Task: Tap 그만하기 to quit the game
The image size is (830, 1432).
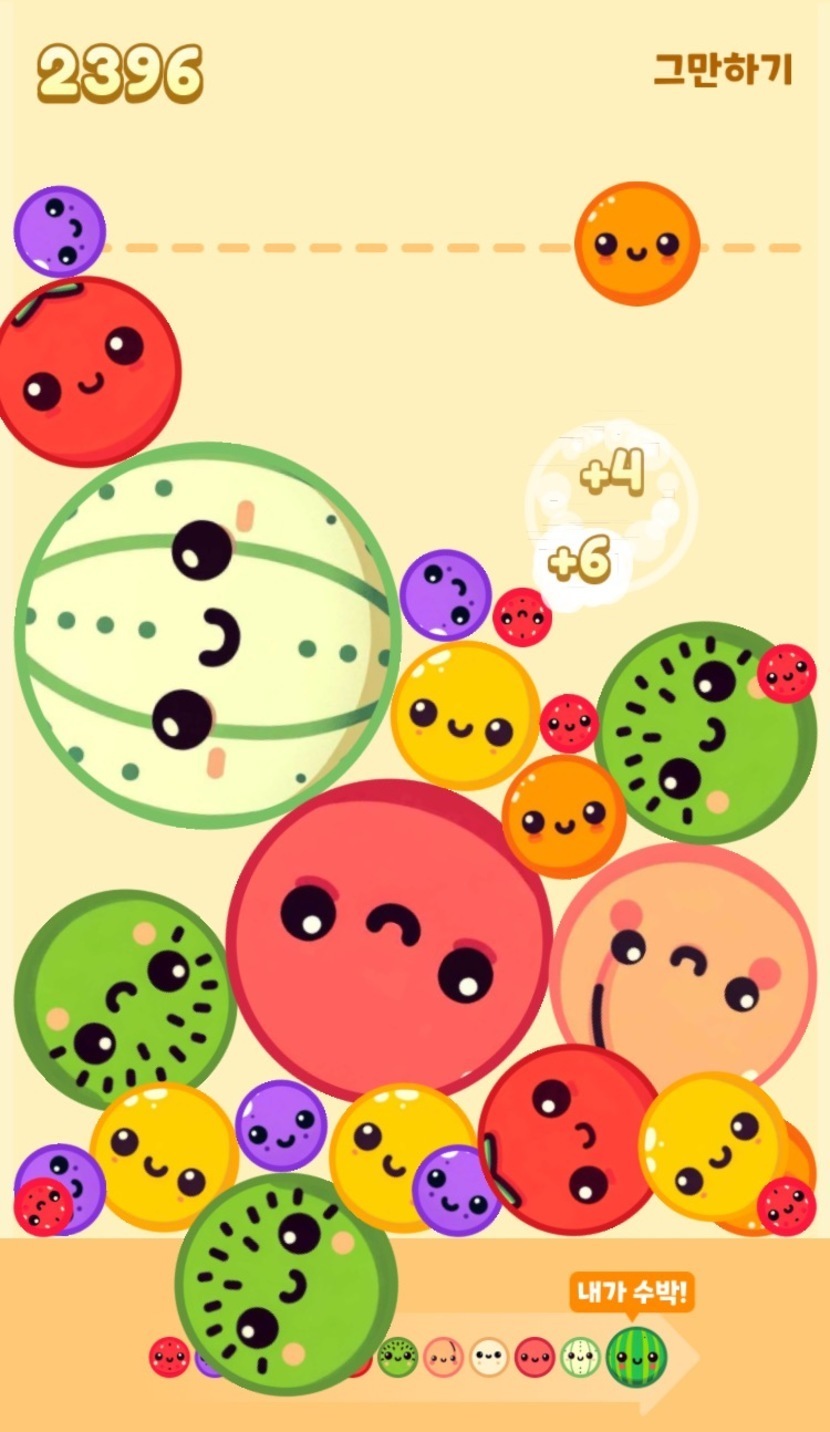Action: (723, 70)
